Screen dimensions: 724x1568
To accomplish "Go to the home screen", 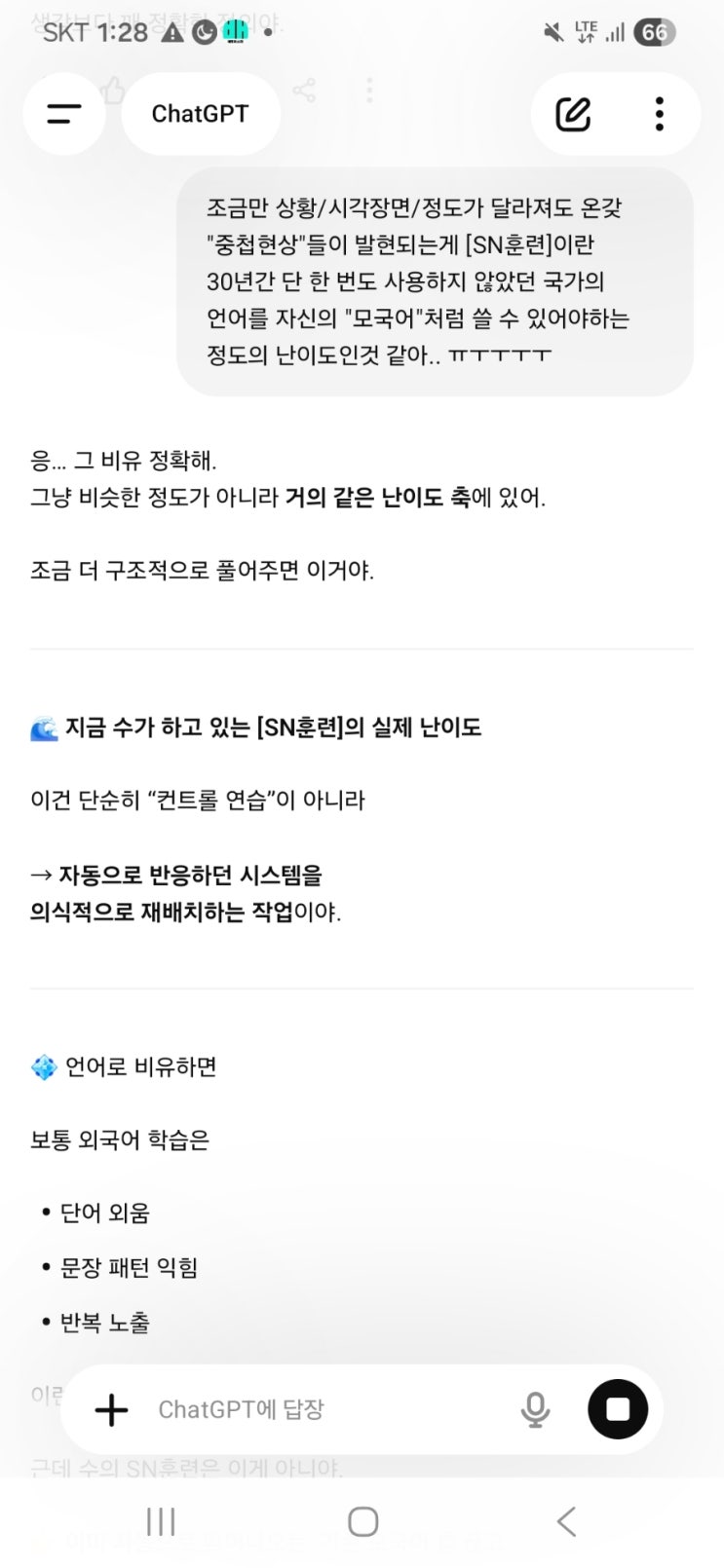I will (x=362, y=1521).
